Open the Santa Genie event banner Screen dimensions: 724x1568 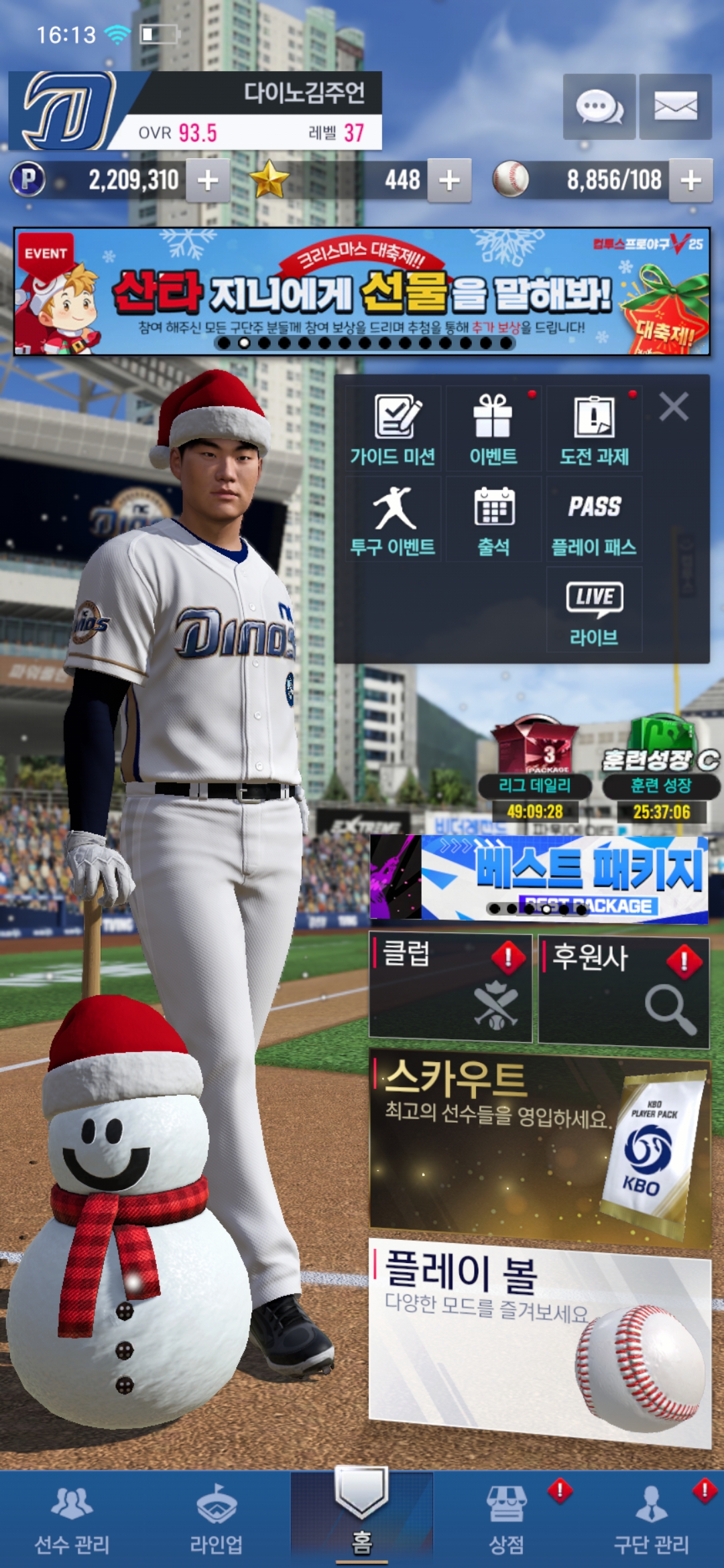click(362, 291)
